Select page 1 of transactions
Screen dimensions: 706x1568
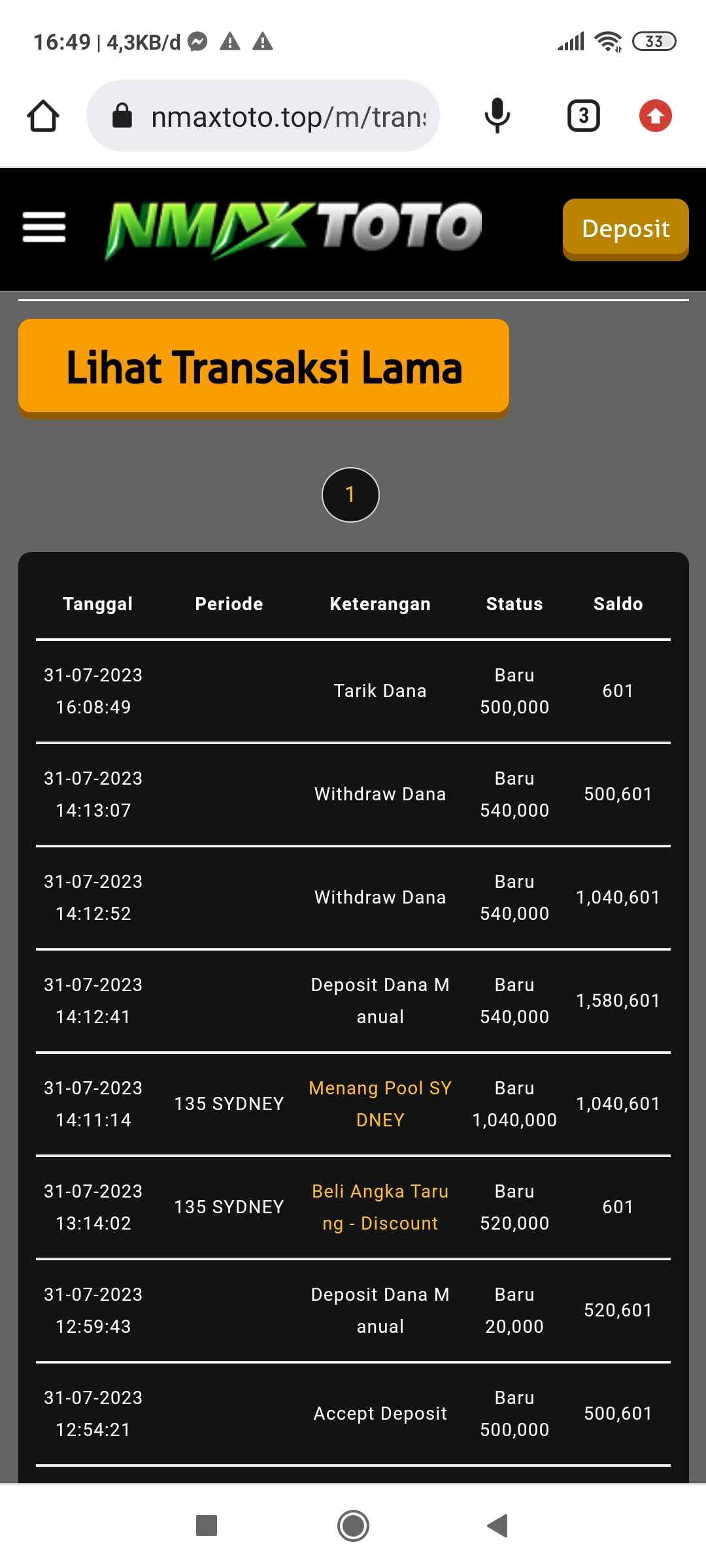350,495
